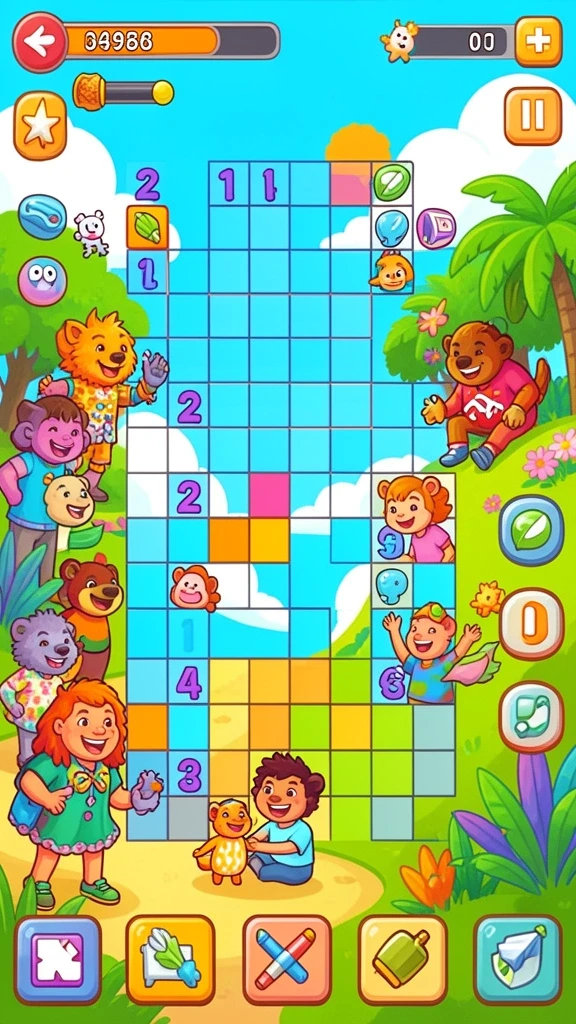Open the star rewards button
576x1024 pixels.
tap(40, 126)
